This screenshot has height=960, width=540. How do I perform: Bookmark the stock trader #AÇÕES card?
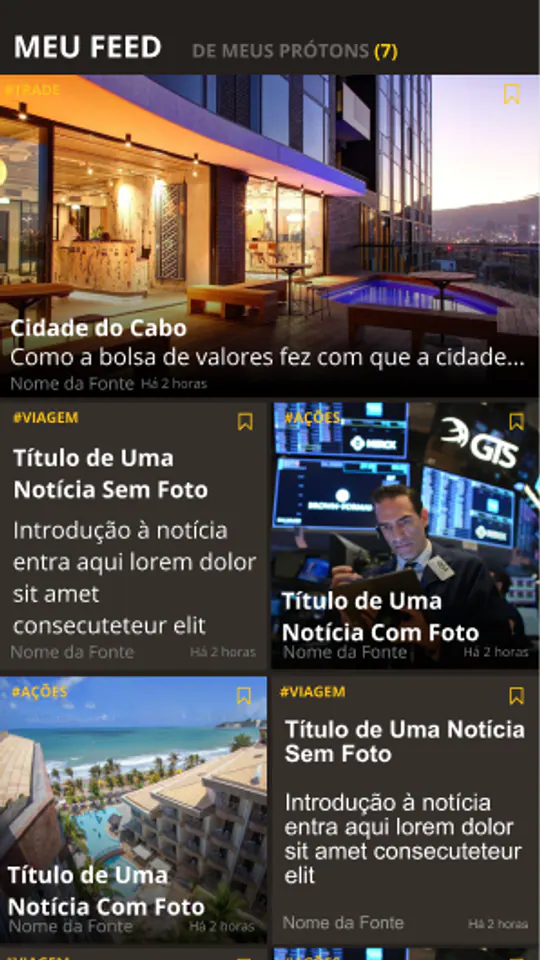pyautogui.click(x=516, y=421)
